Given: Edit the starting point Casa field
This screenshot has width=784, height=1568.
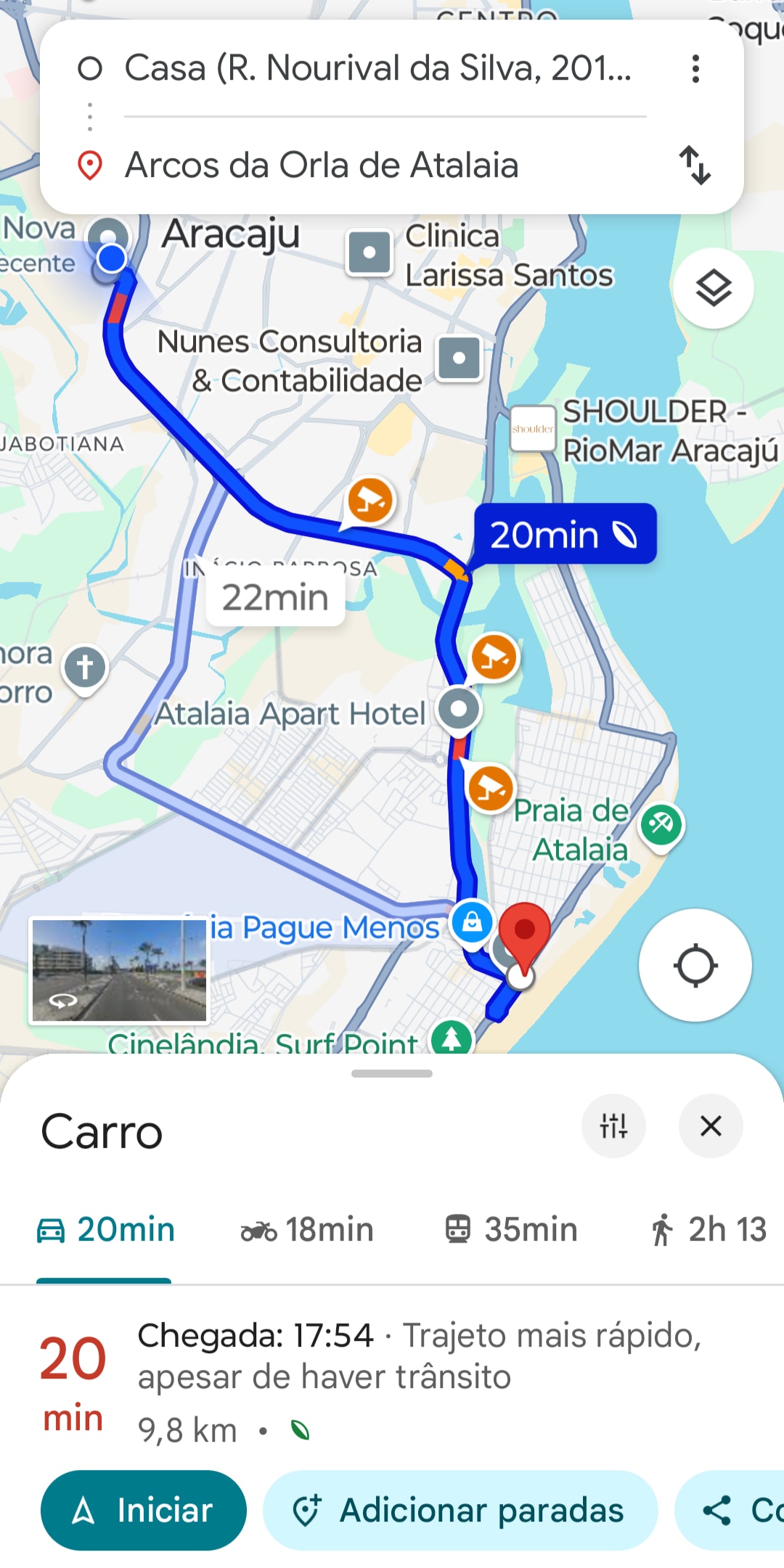Looking at the screenshot, I should (377, 69).
